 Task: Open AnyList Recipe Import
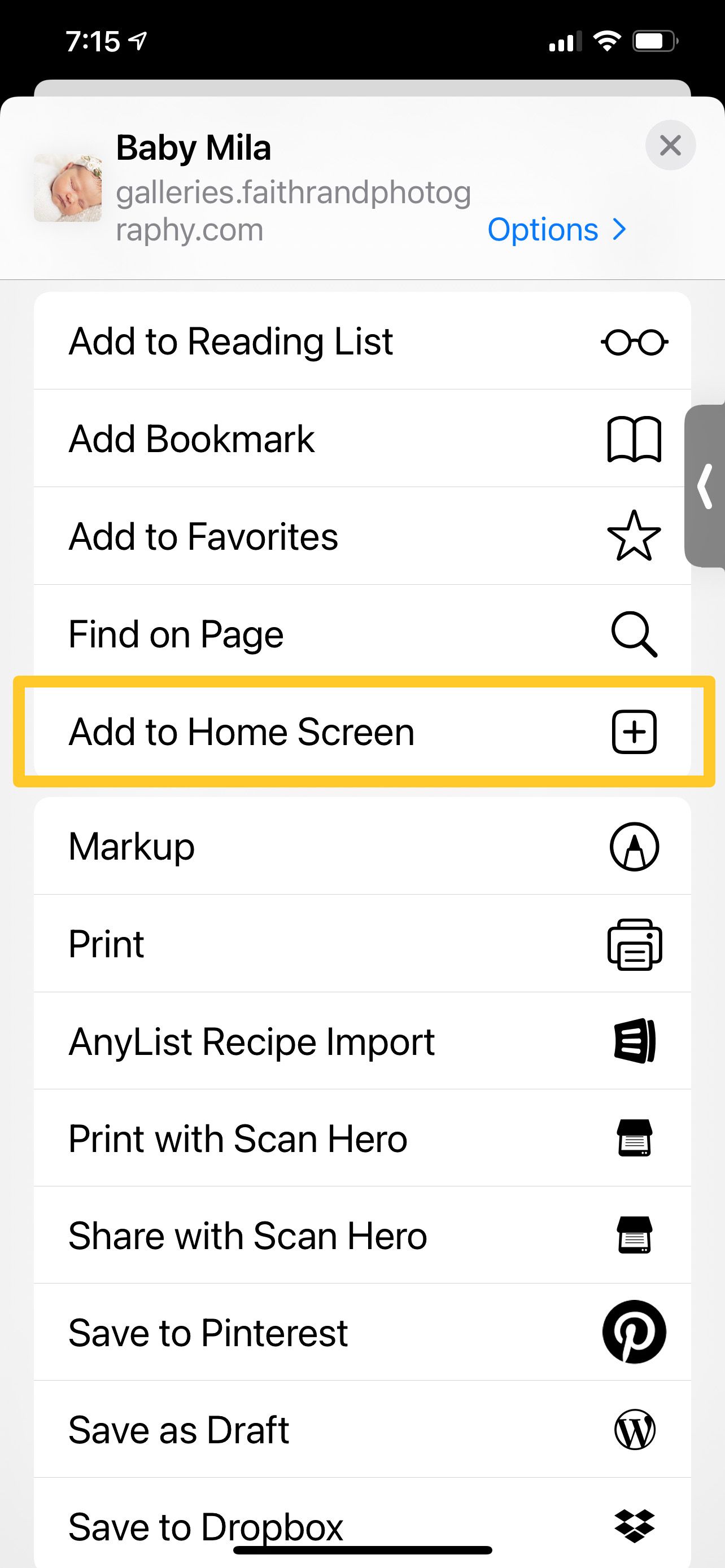point(362,1041)
